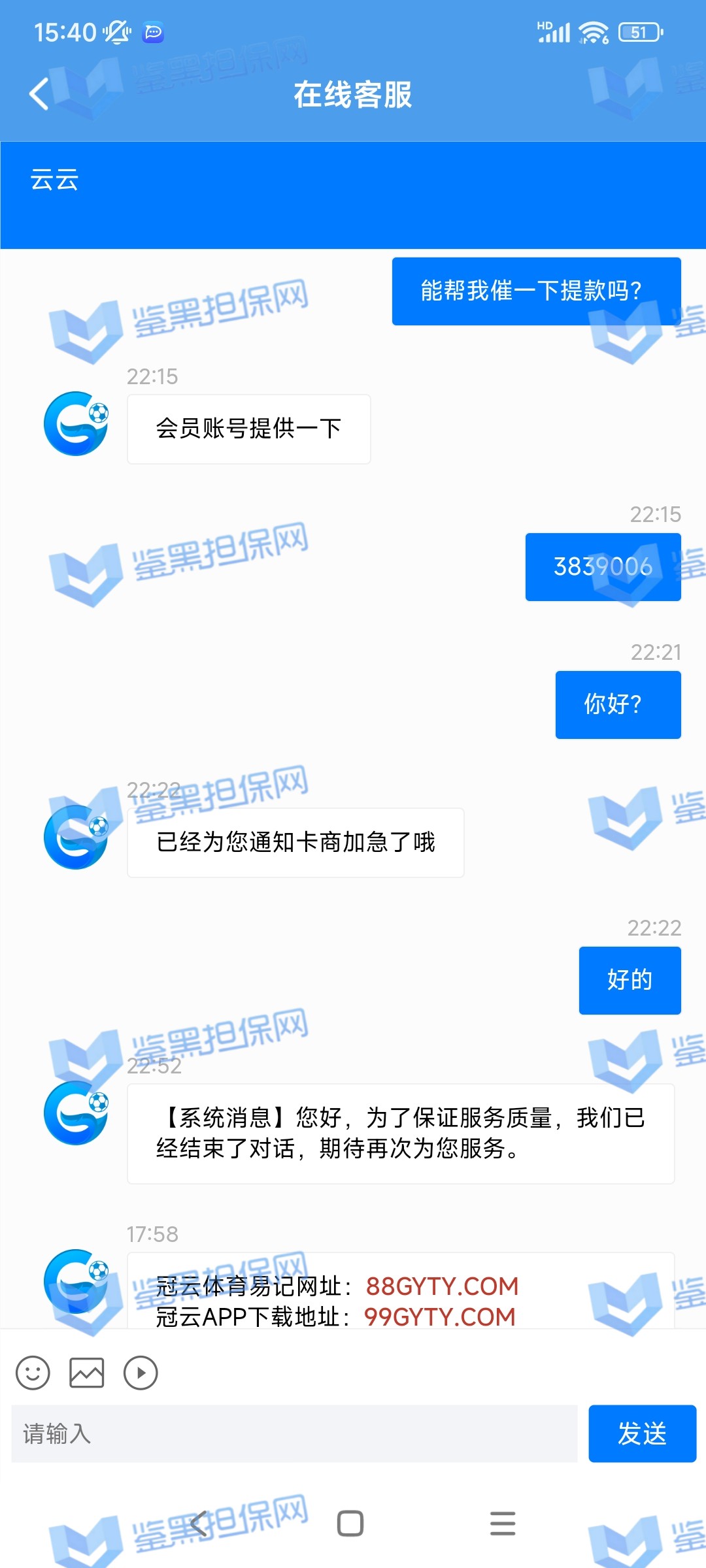Open the system recent apps menu

click(503, 1524)
